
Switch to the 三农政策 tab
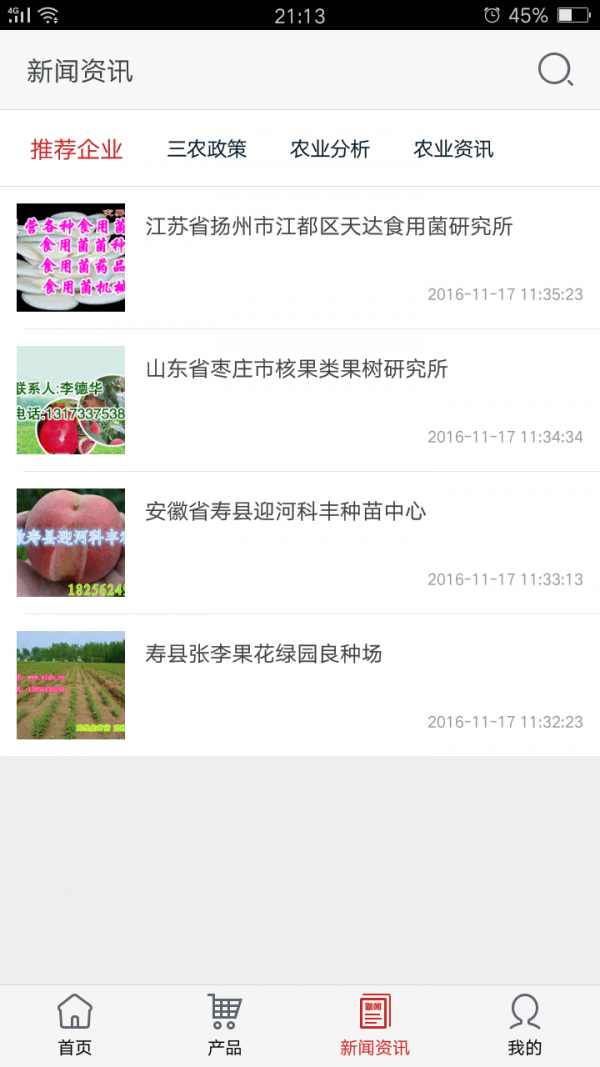(207, 150)
